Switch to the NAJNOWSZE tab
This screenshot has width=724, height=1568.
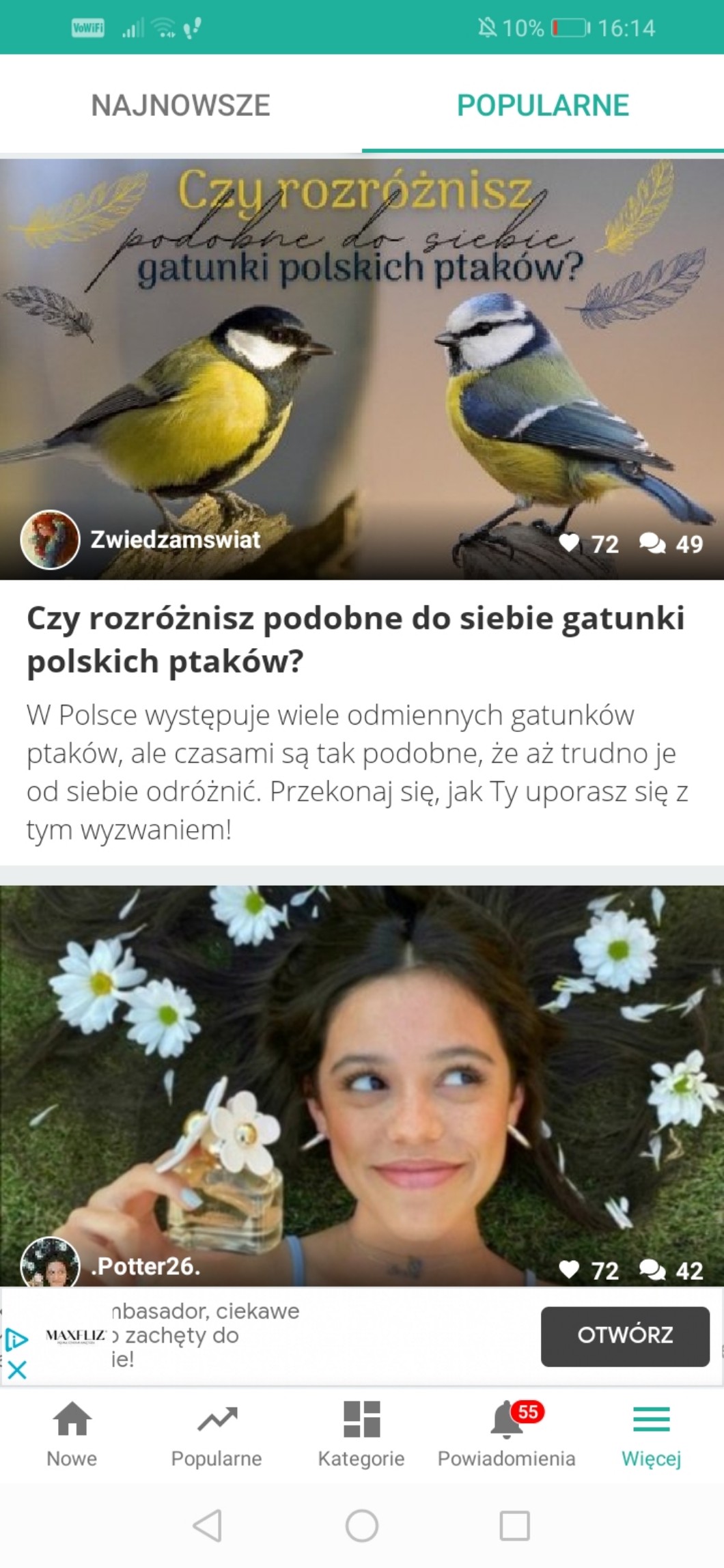(181, 105)
